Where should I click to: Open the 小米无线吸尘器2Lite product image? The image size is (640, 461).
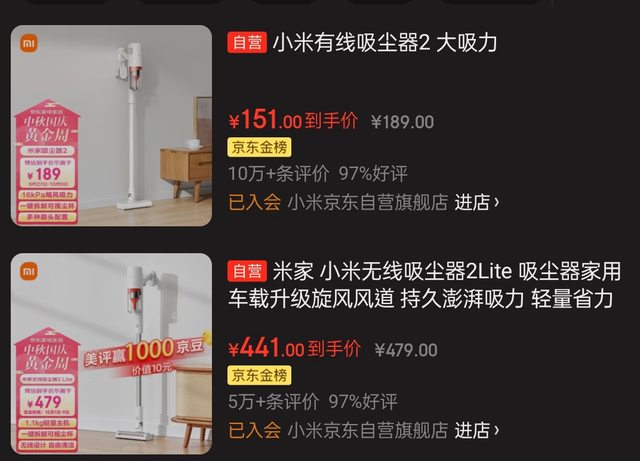point(111,354)
